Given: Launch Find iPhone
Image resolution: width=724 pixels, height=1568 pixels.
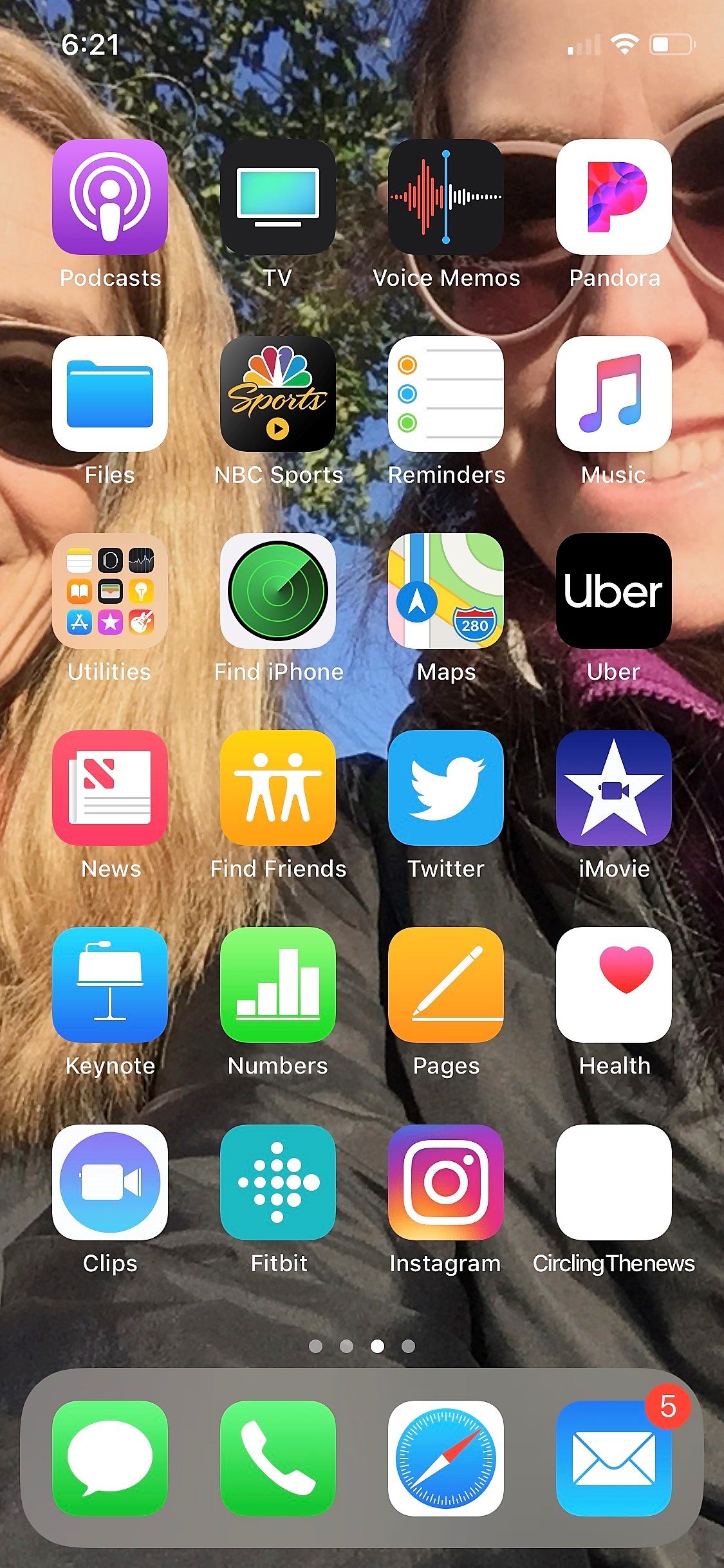Looking at the screenshot, I should tap(278, 591).
